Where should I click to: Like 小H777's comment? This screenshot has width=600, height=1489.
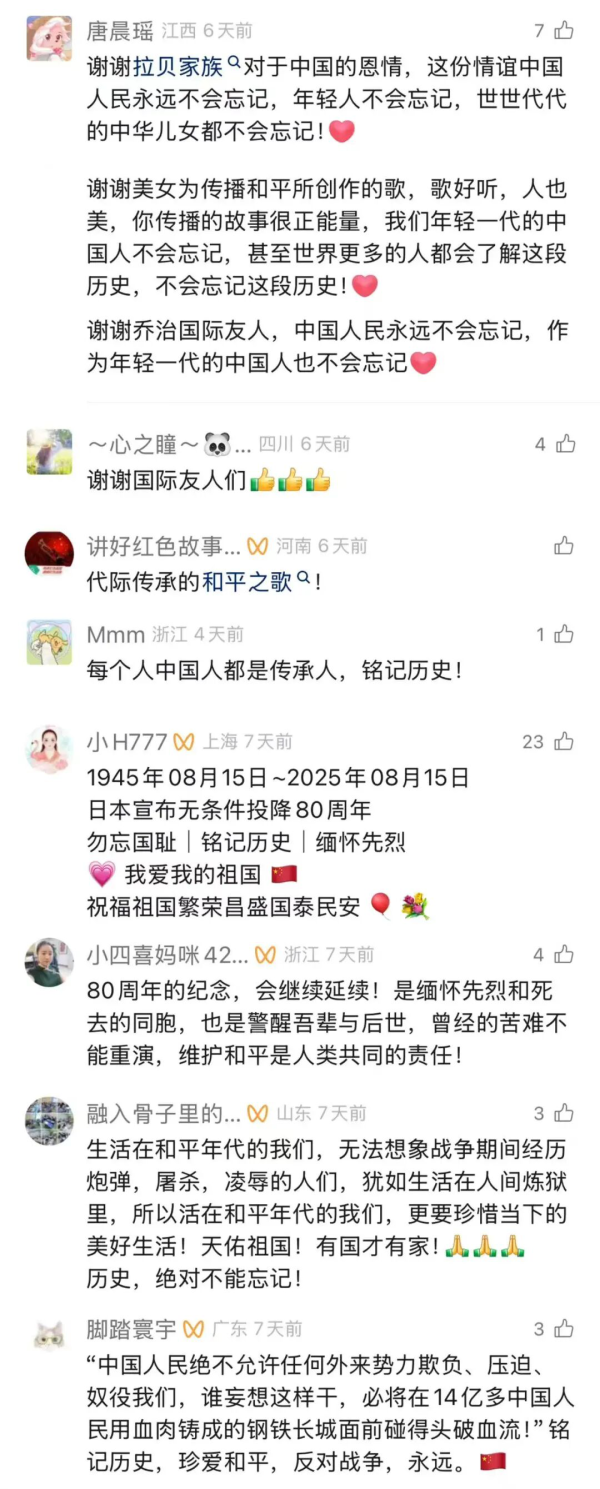565,741
